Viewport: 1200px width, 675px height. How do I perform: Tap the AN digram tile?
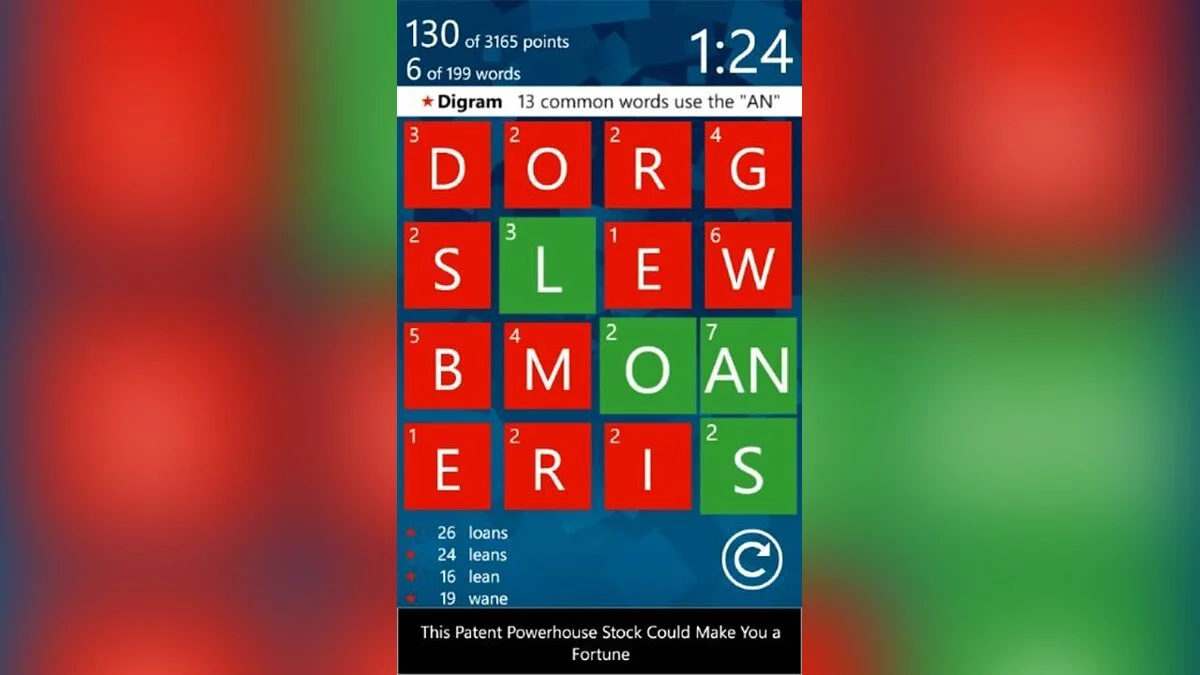tap(748, 366)
